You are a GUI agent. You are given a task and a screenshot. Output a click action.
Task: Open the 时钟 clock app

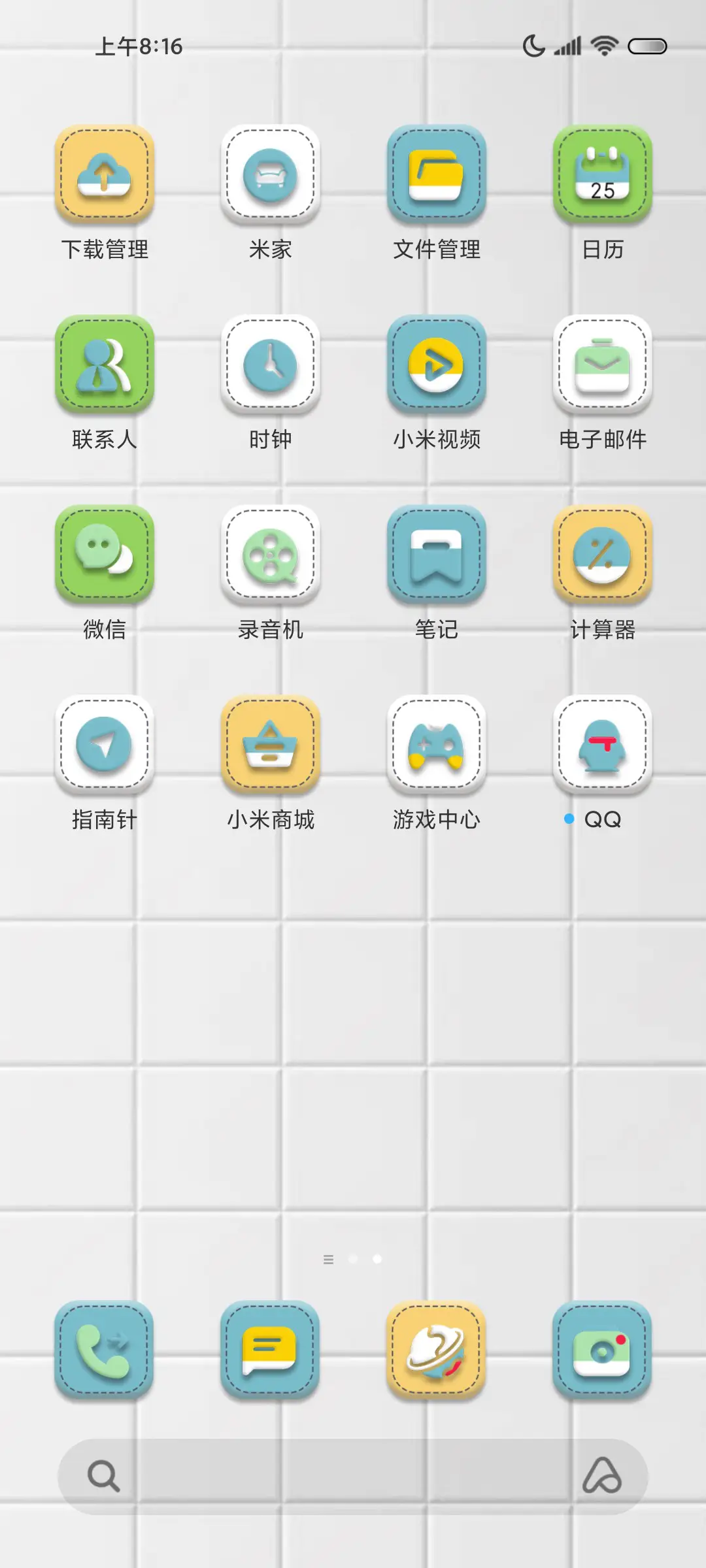pos(271,366)
